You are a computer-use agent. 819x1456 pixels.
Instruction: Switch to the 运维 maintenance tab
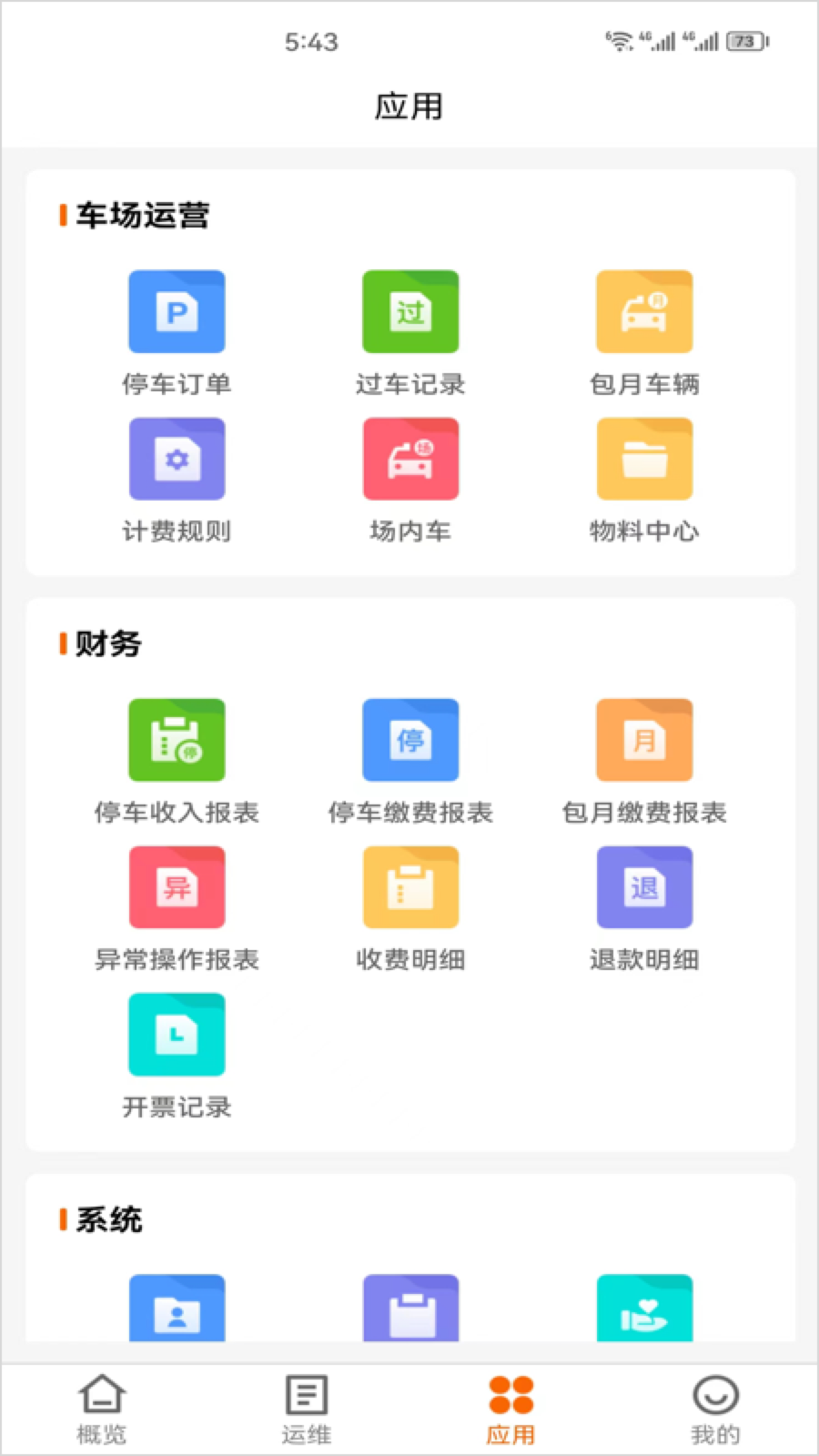coord(307,1409)
